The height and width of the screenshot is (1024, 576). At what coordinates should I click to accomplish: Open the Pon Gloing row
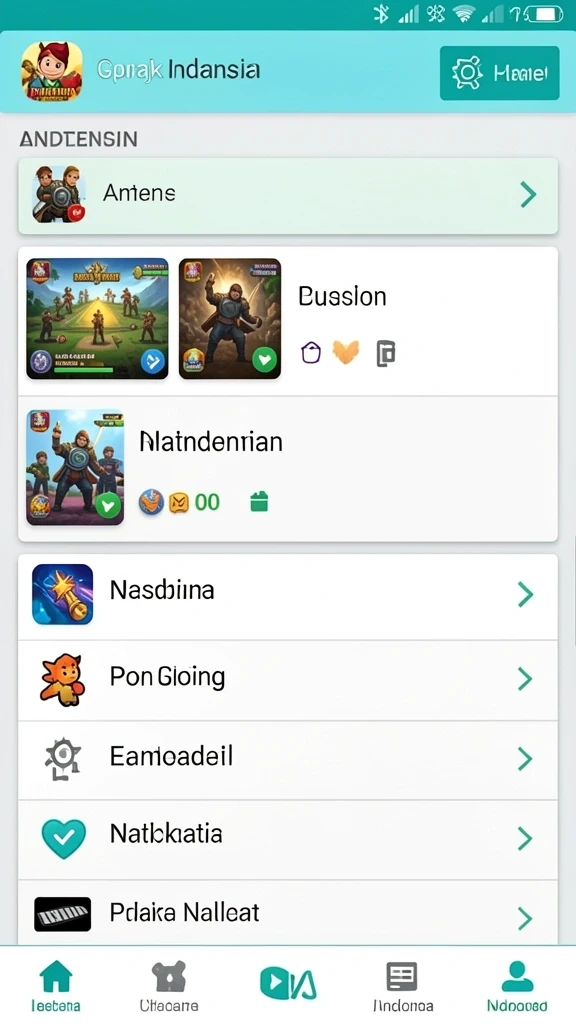coord(288,680)
